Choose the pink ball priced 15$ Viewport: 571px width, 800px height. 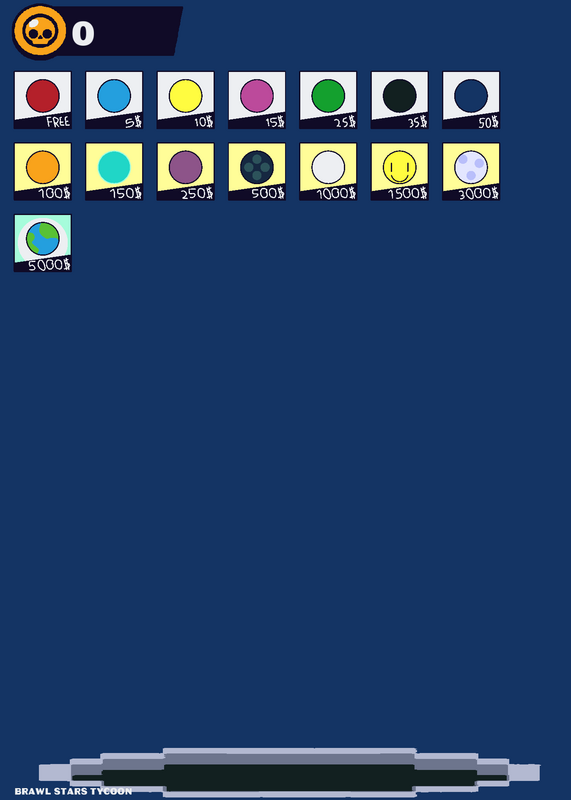click(257, 100)
